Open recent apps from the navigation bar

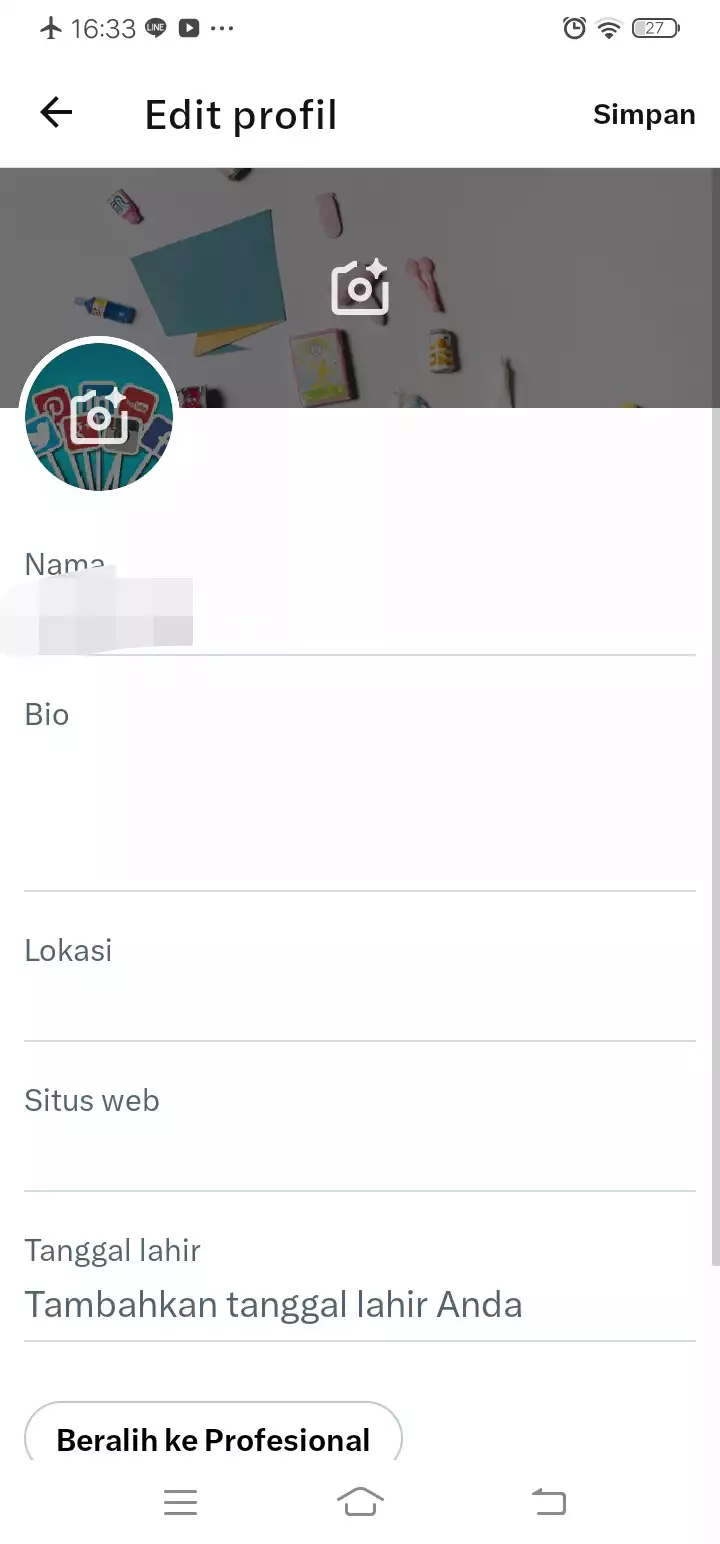pos(180,1502)
